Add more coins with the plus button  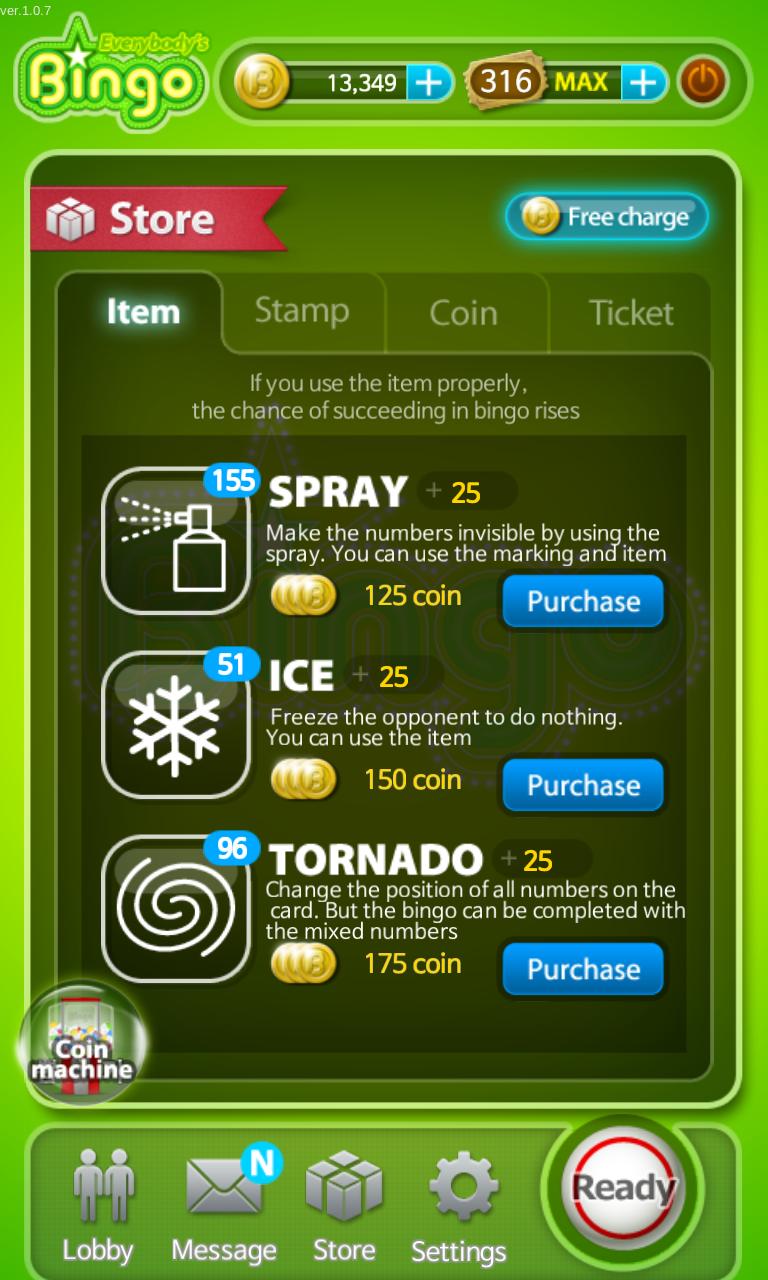(x=430, y=82)
